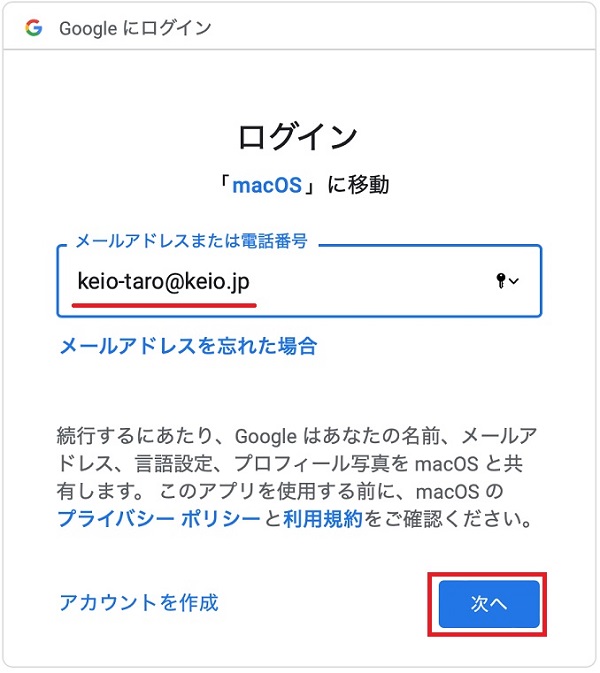This screenshot has height=673, width=600.
Task: Tap the email or phone number field
Action: pos(270,282)
